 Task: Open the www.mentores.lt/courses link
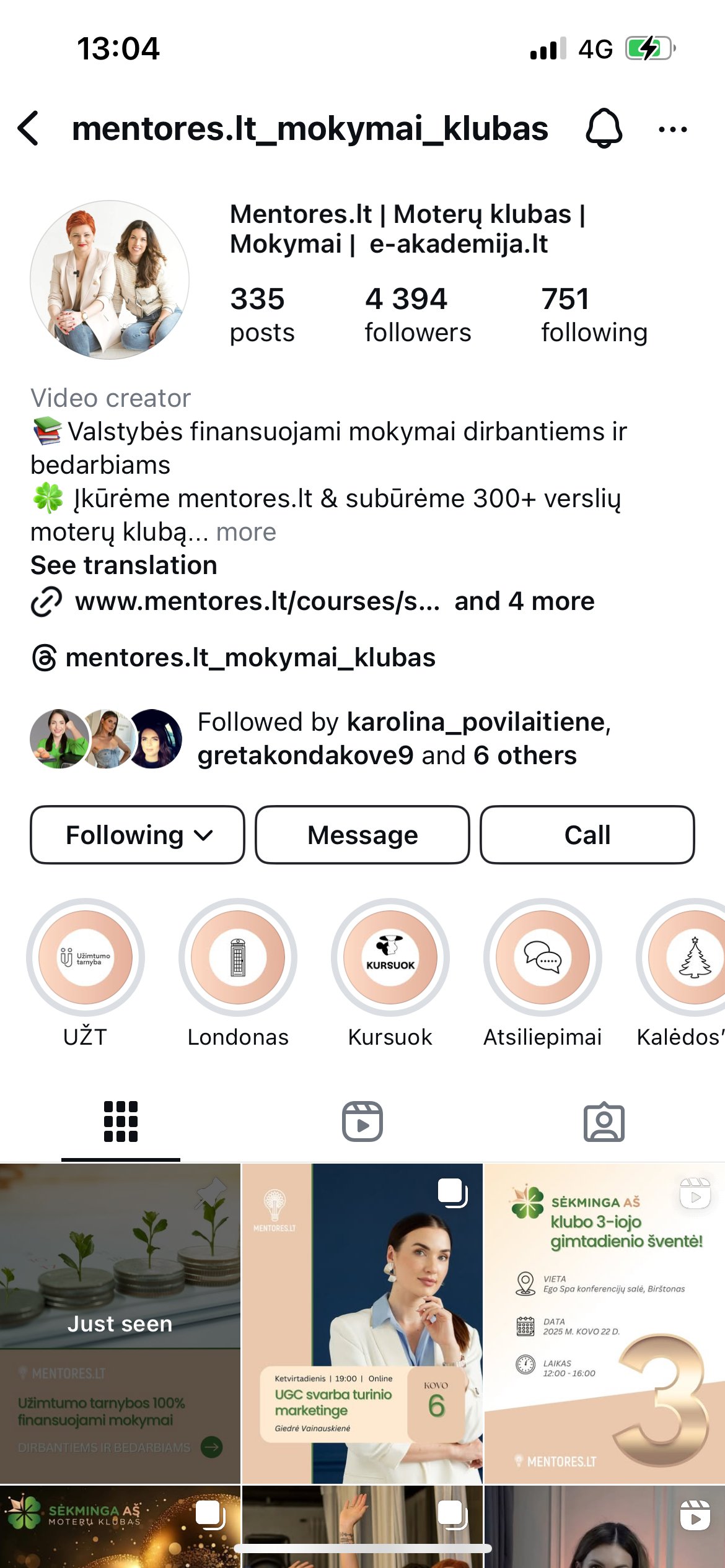pyautogui.click(x=257, y=601)
